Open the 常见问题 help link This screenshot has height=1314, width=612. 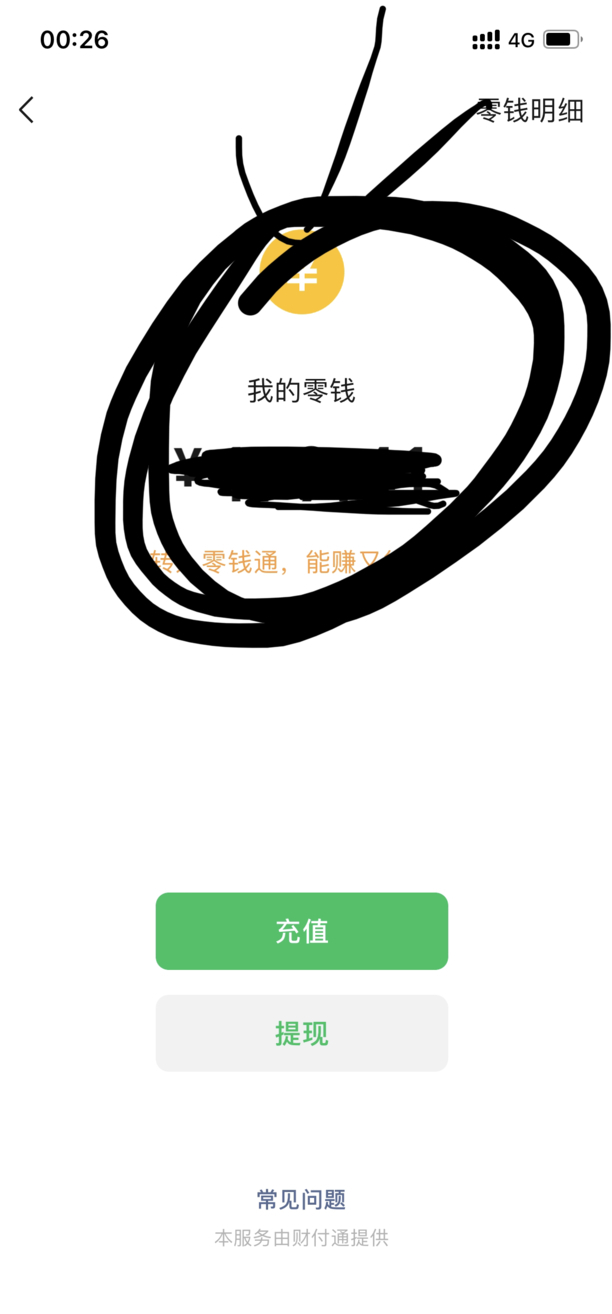point(301,1200)
